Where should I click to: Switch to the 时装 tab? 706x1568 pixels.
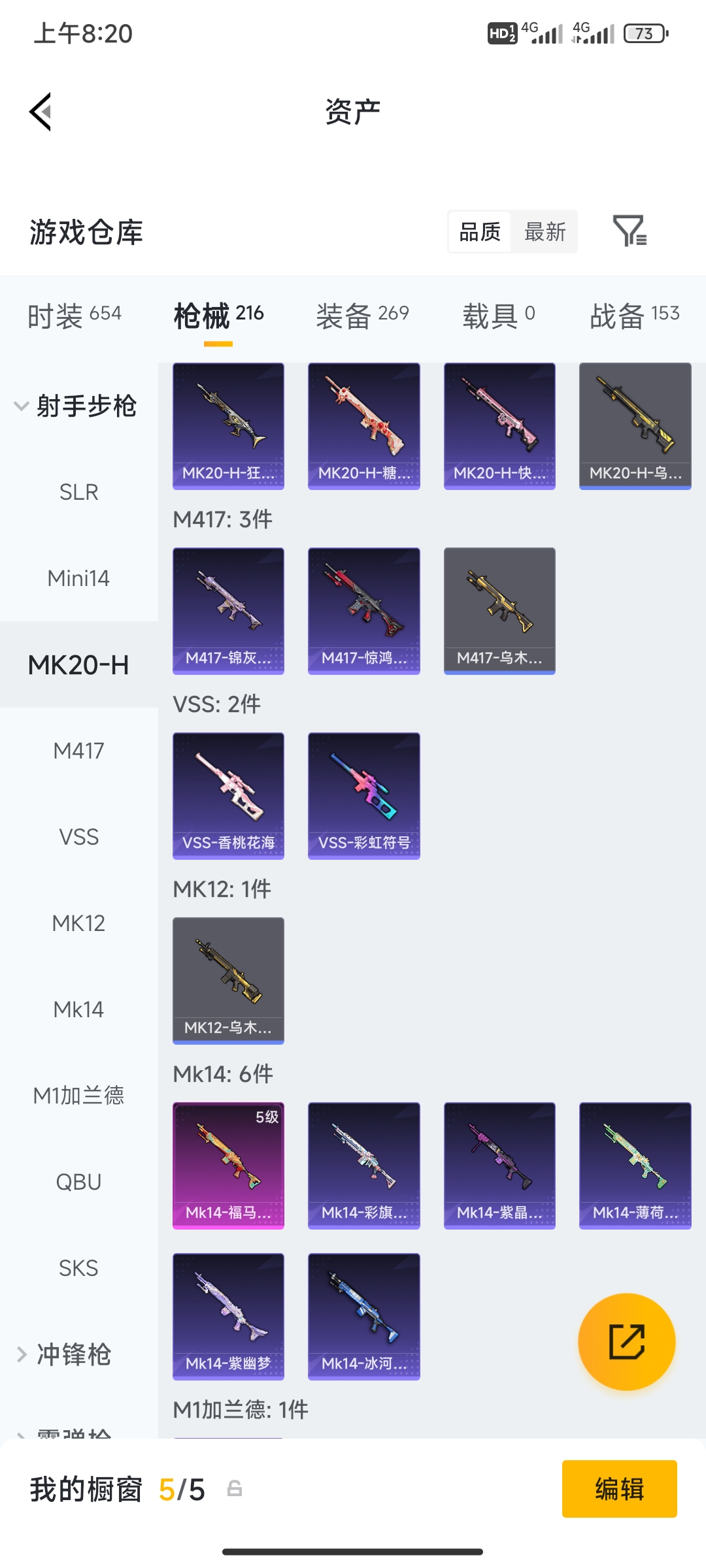coord(74,316)
